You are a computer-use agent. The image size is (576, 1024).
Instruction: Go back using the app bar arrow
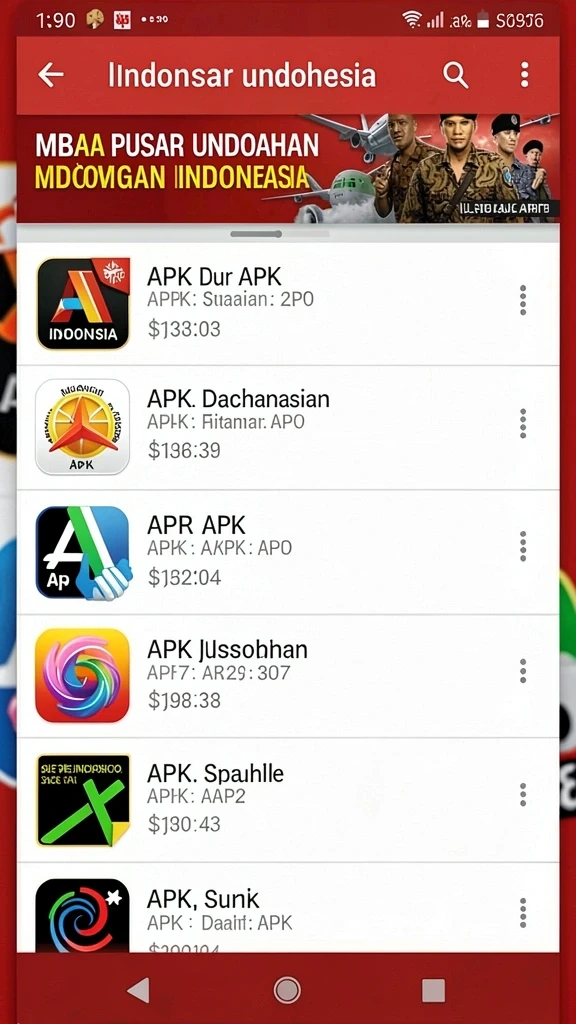(51, 75)
